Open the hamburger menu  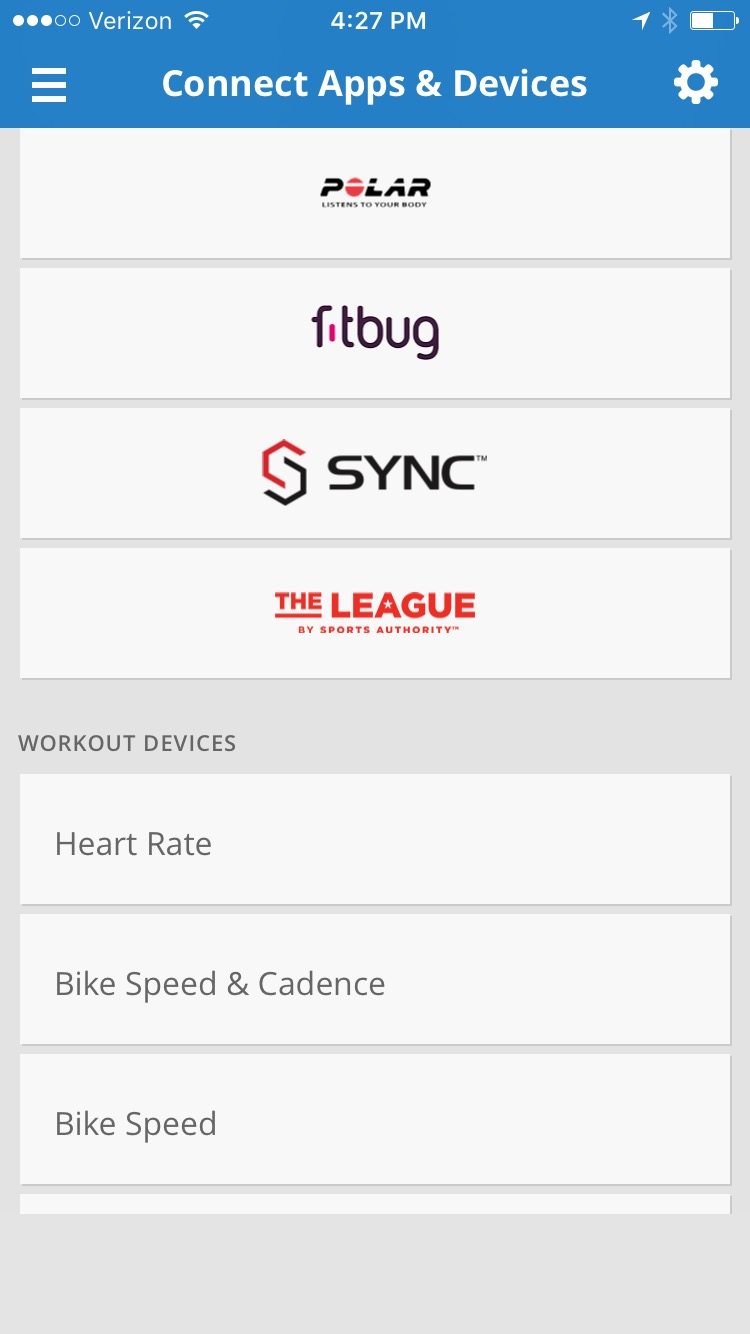[49, 84]
